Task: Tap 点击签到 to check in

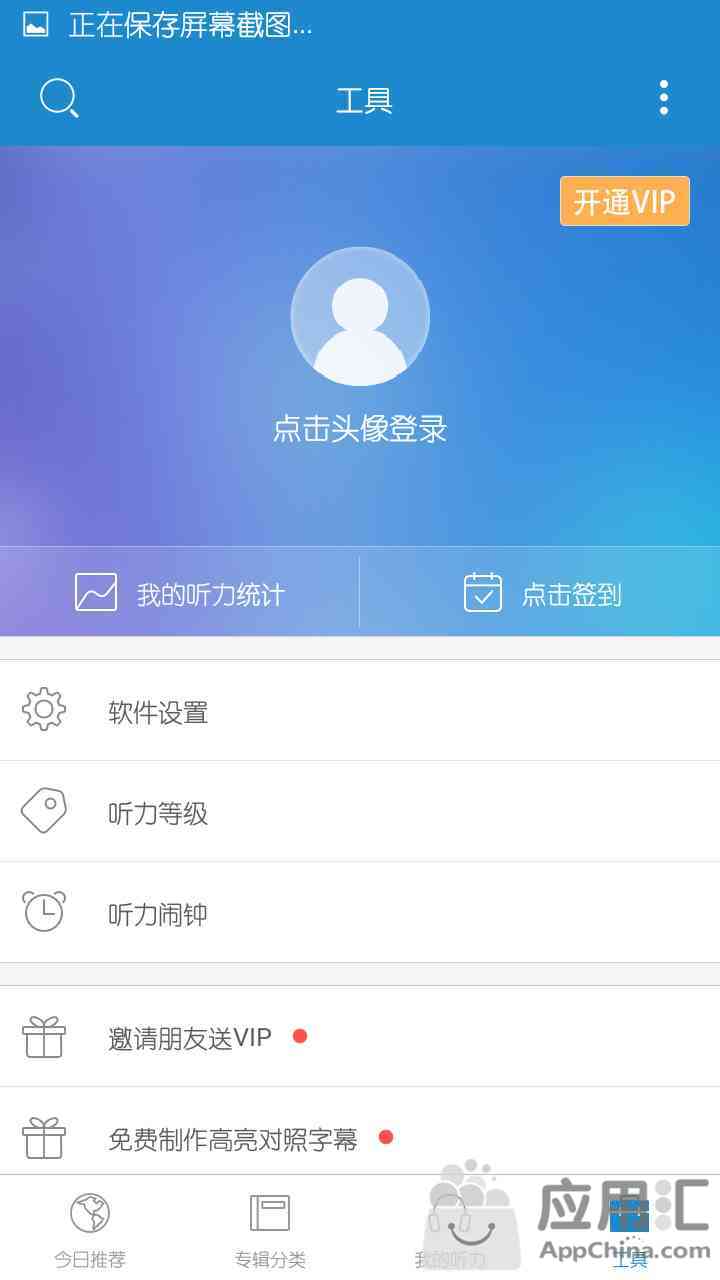Action: [541, 593]
